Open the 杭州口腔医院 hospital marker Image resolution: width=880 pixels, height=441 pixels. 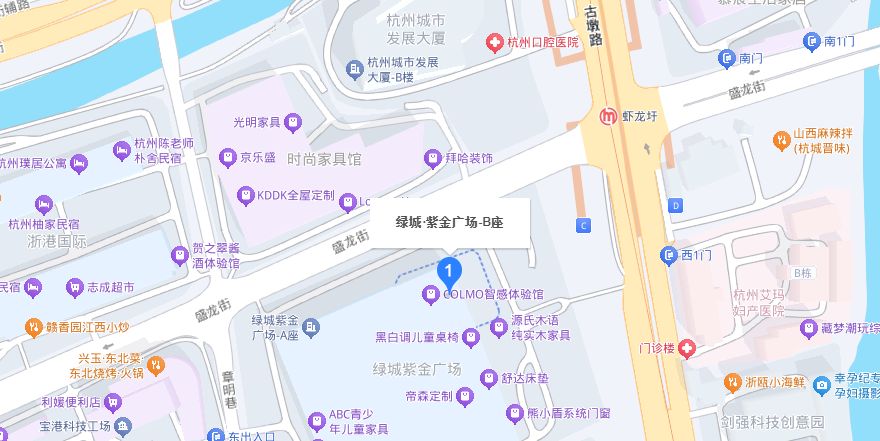pos(494,42)
